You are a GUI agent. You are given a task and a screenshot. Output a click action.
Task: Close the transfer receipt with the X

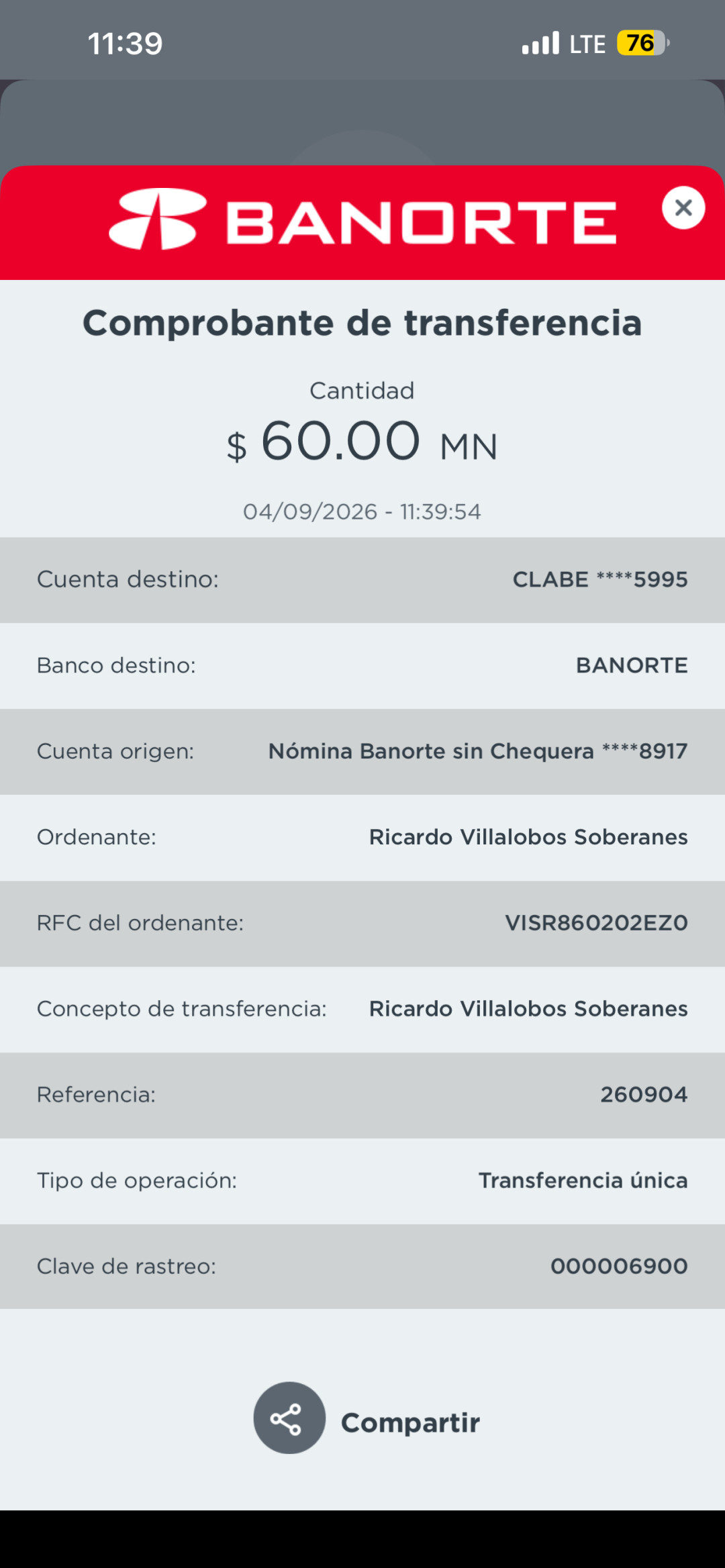(x=683, y=208)
